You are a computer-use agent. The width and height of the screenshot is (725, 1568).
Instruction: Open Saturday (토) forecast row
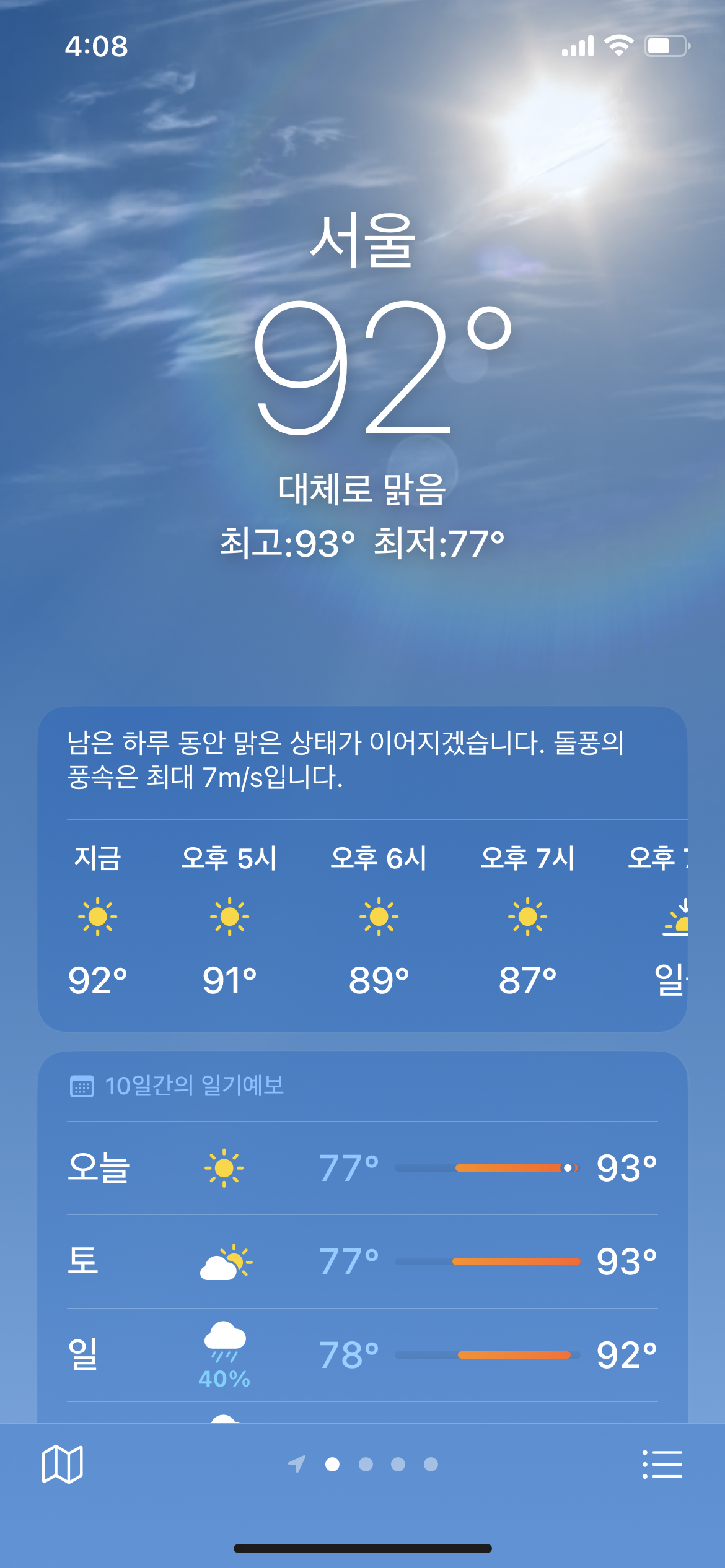[362, 1261]
